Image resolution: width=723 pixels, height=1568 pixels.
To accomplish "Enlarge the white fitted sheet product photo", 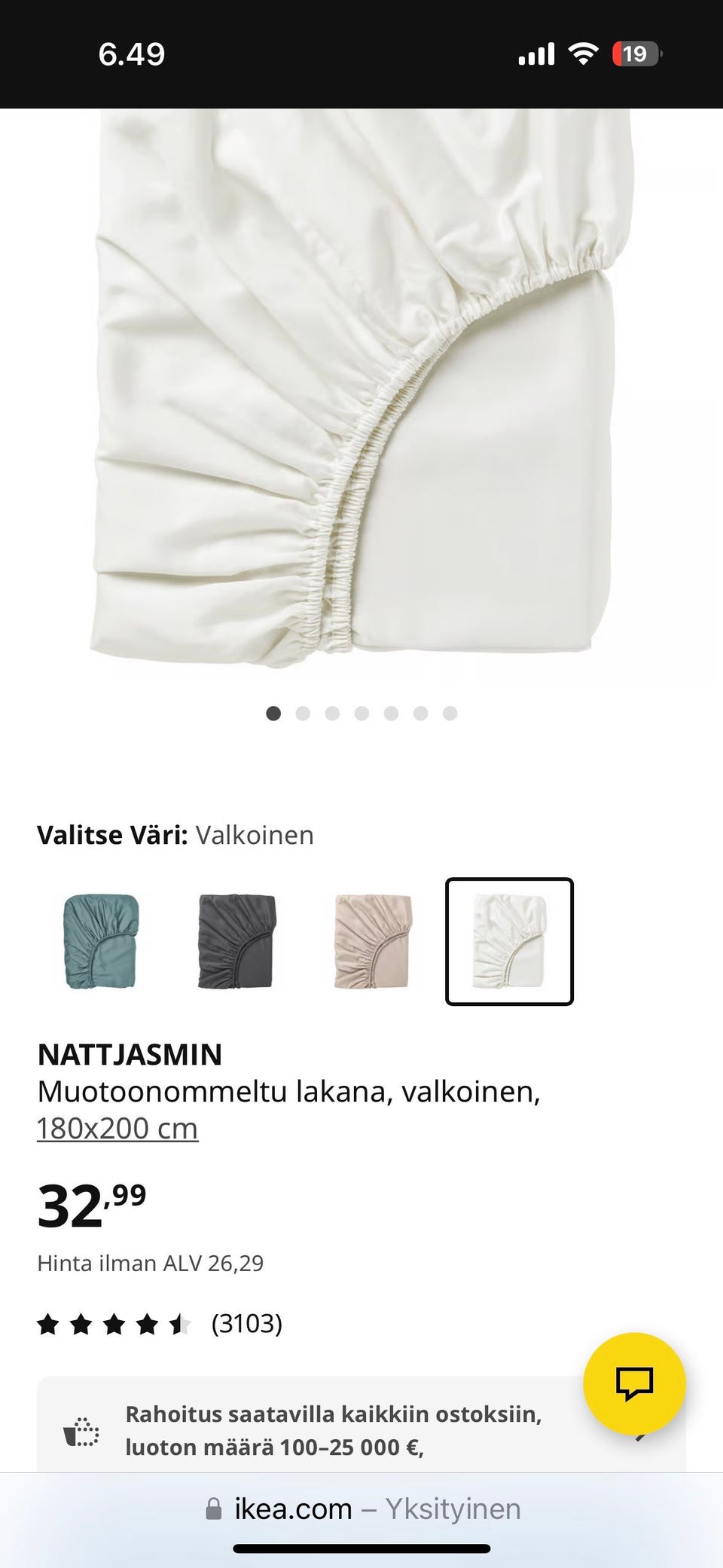I will click(361, 392).
